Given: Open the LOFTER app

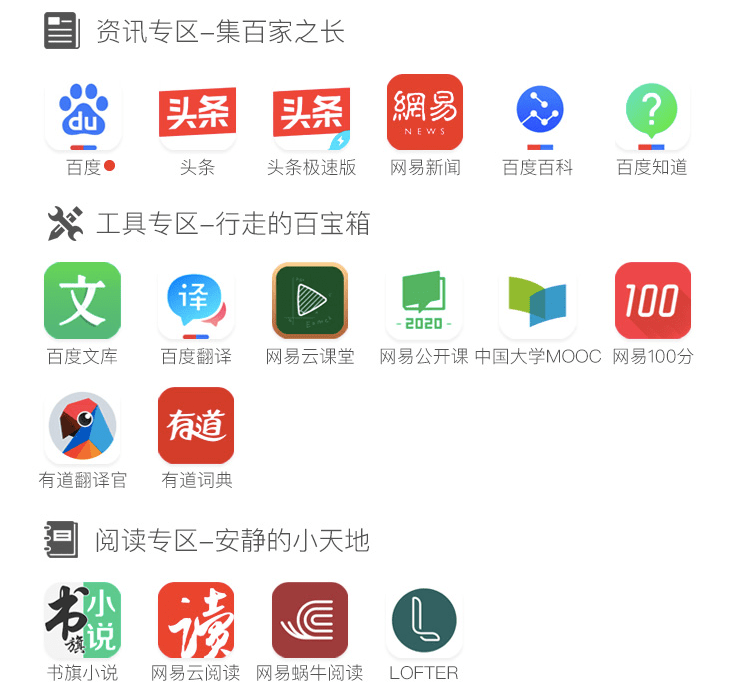Looking at the screenshot, I should (424, 620).
